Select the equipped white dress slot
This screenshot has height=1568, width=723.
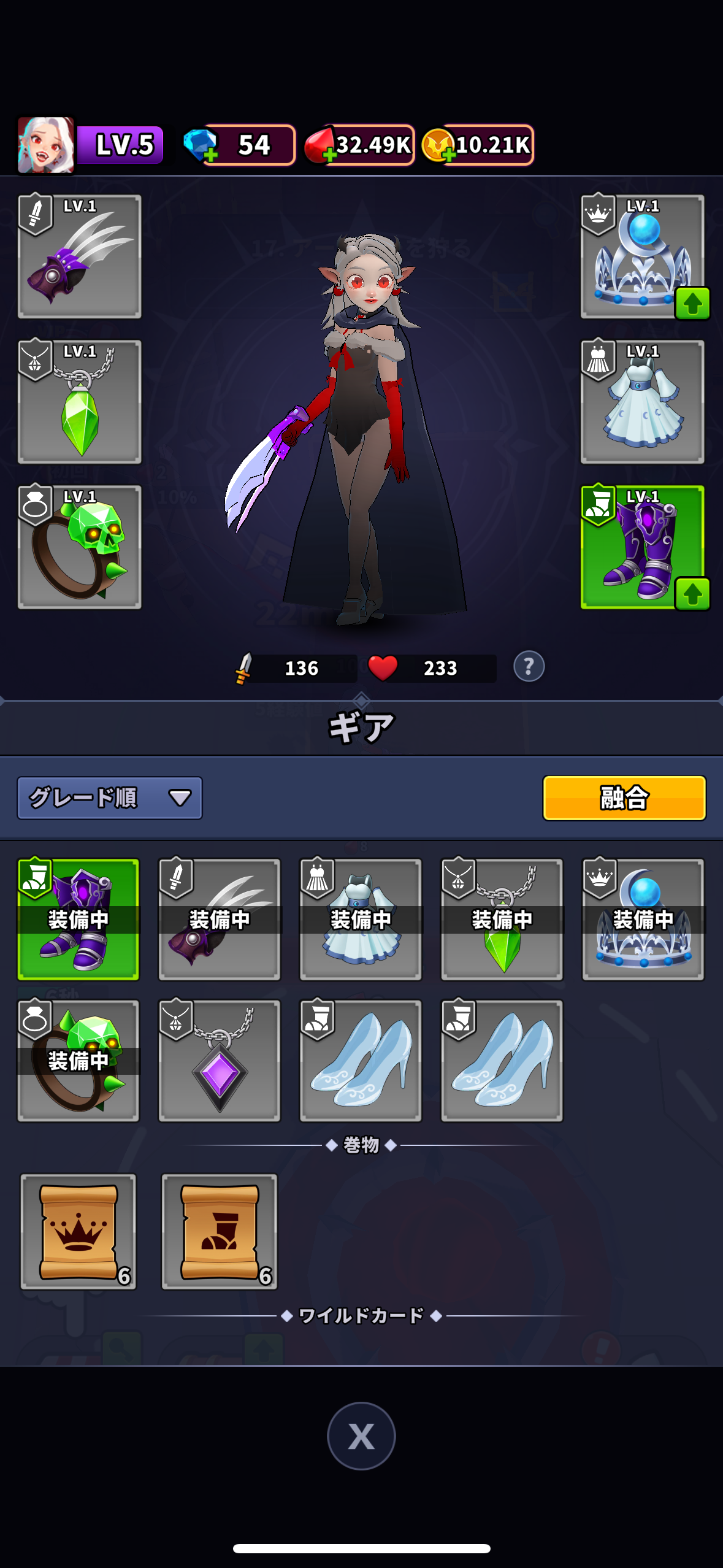tap(641, 402)
